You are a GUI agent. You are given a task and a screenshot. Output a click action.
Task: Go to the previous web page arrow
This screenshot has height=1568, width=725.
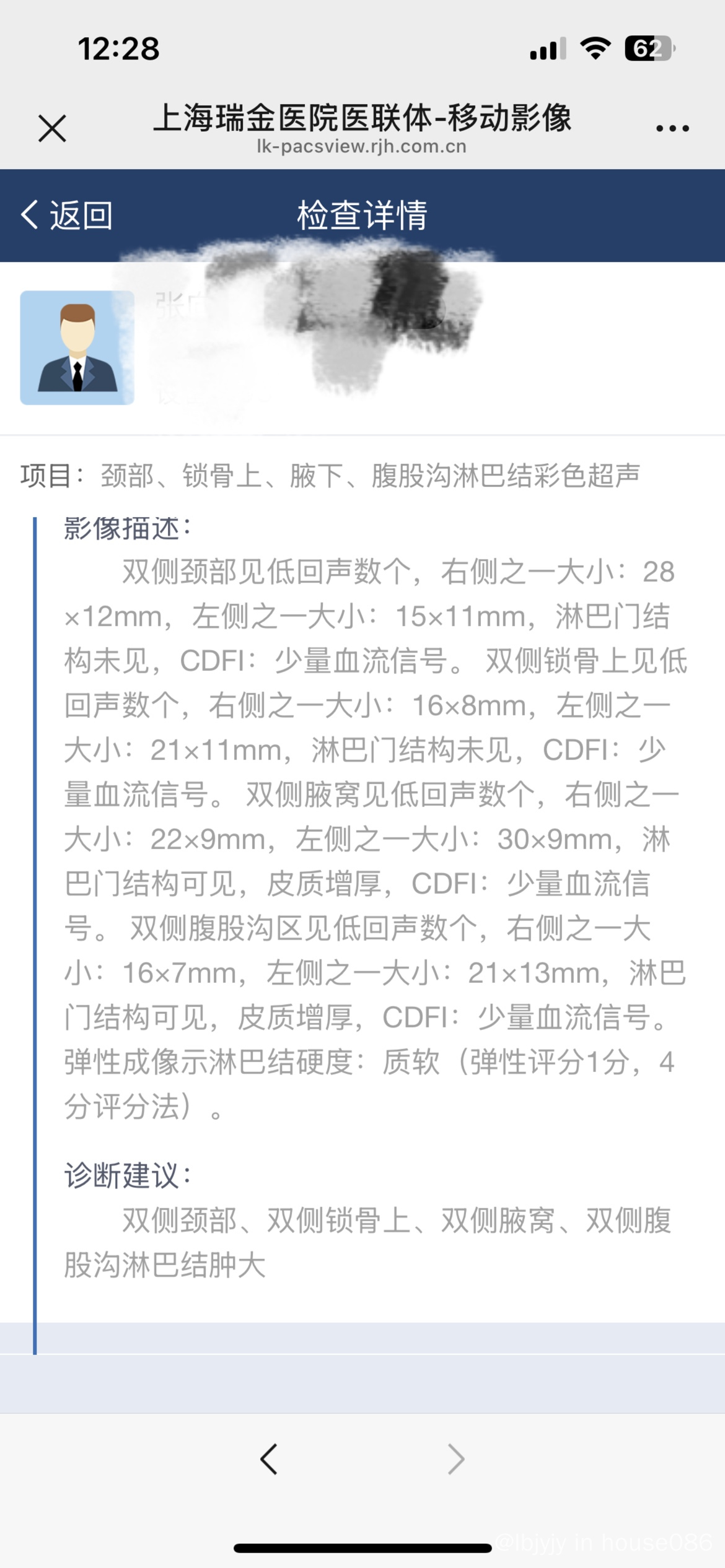point(268,1459)
